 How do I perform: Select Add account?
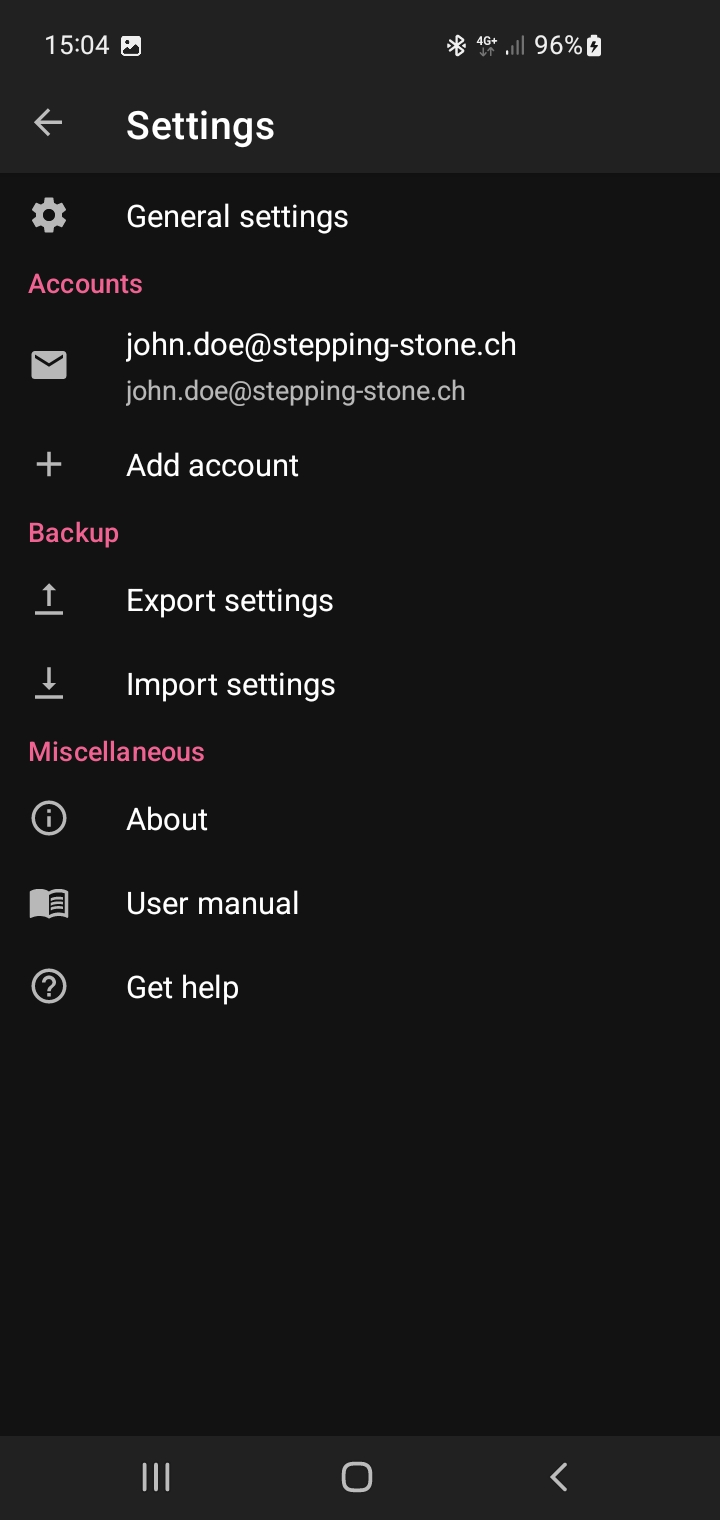[212, 465]
